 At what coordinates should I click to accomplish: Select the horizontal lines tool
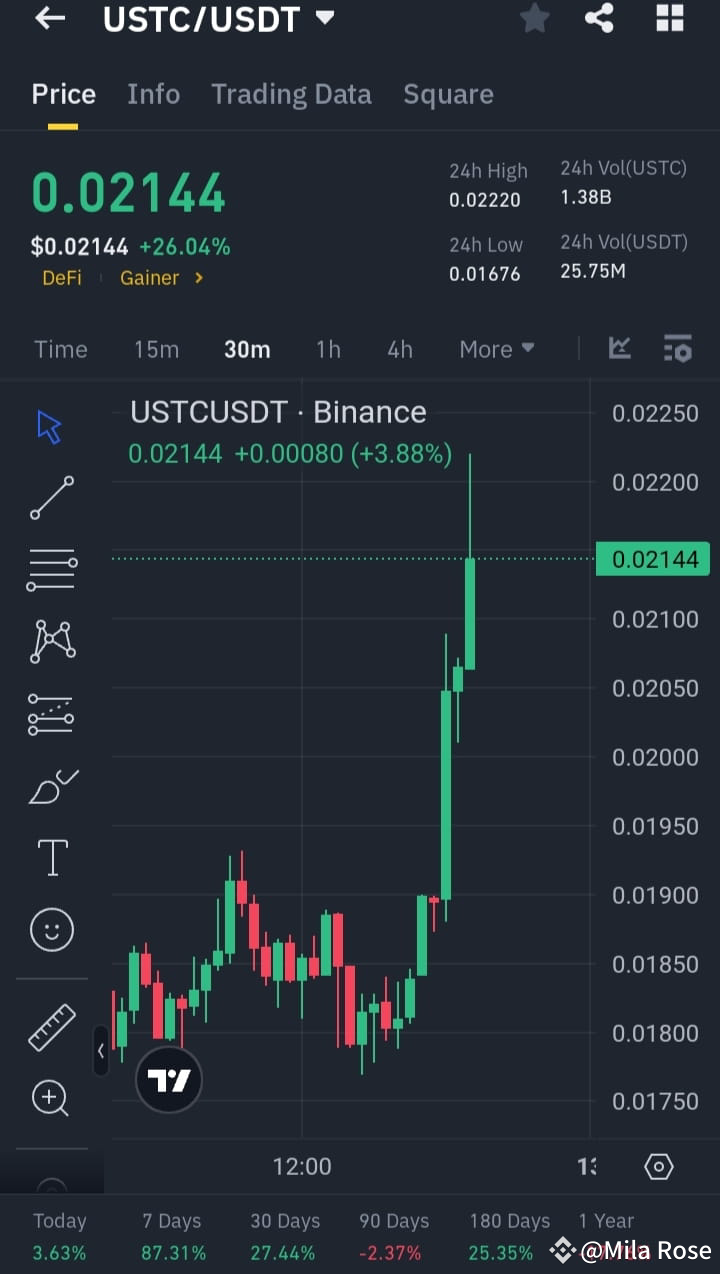coord(51,569)
